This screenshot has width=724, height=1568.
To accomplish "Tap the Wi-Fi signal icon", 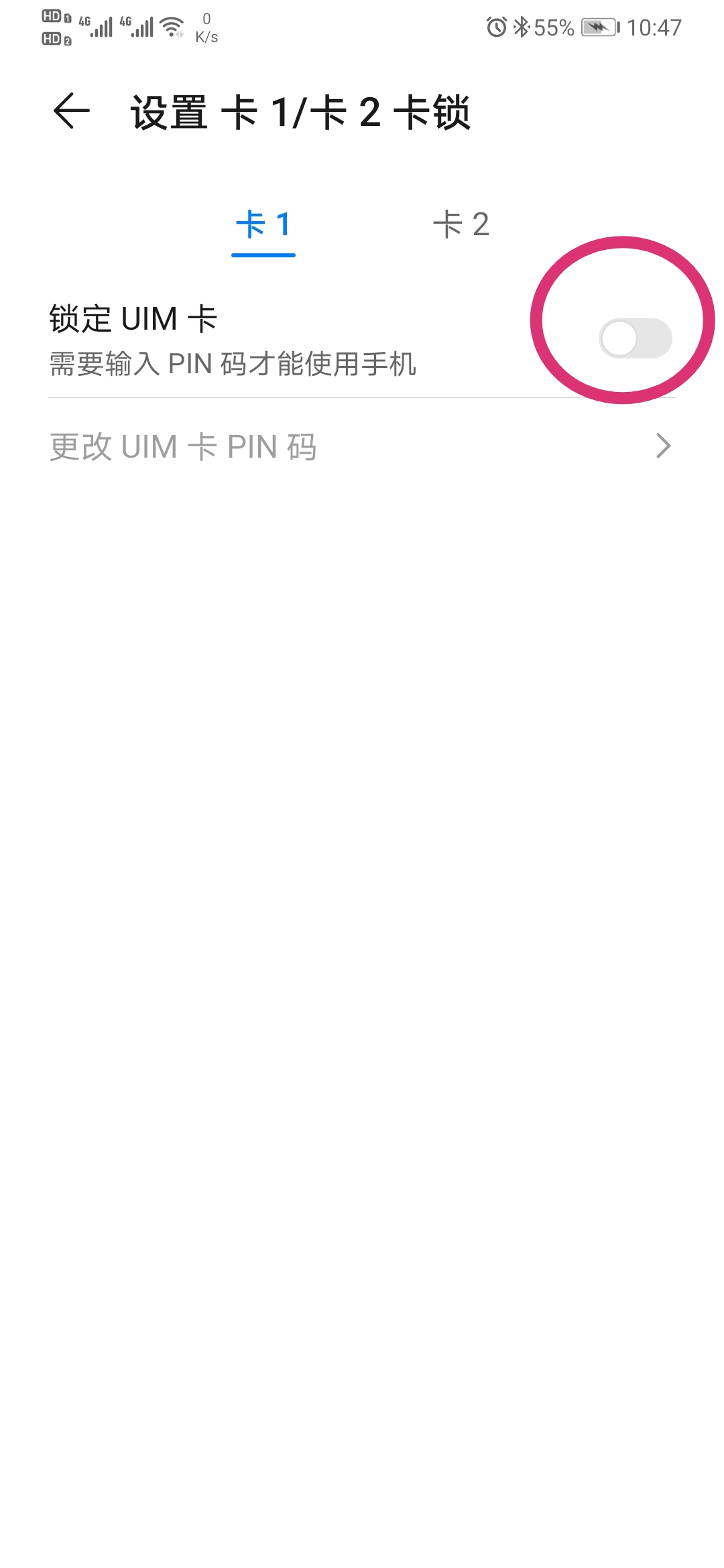I will coord(170,25).
